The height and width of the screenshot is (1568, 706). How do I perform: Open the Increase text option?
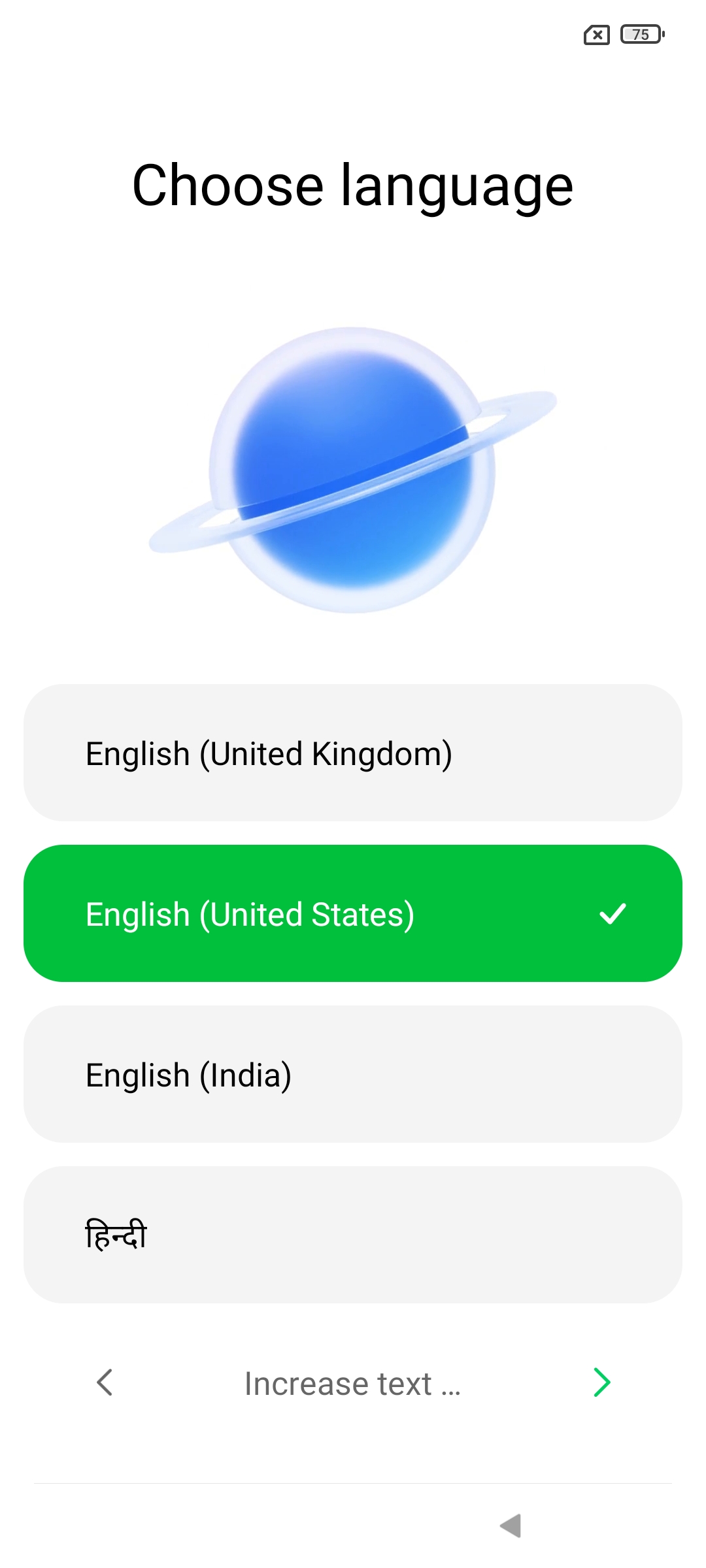pos(352,1384)
